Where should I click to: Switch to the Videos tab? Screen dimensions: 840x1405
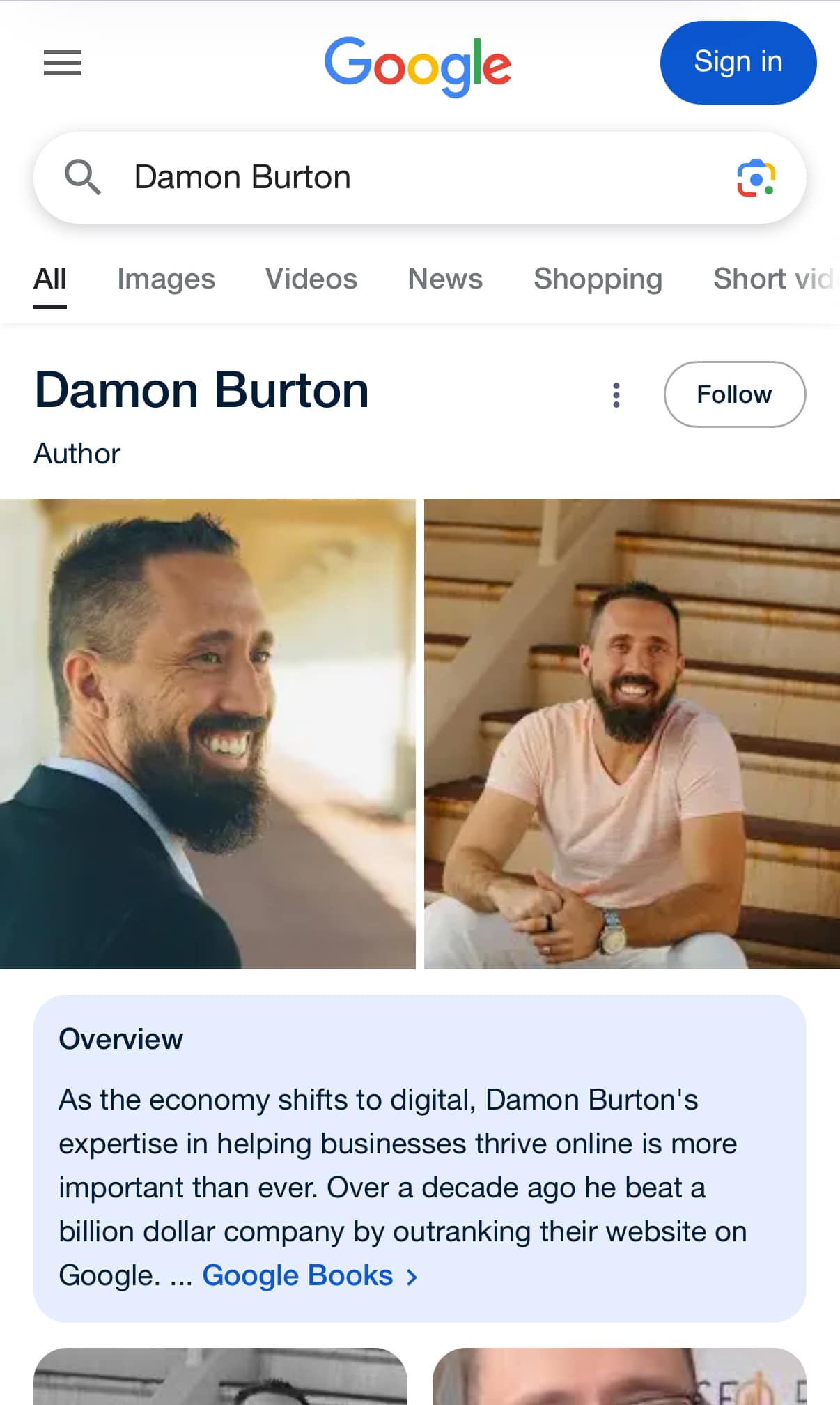tap(311, 279)
